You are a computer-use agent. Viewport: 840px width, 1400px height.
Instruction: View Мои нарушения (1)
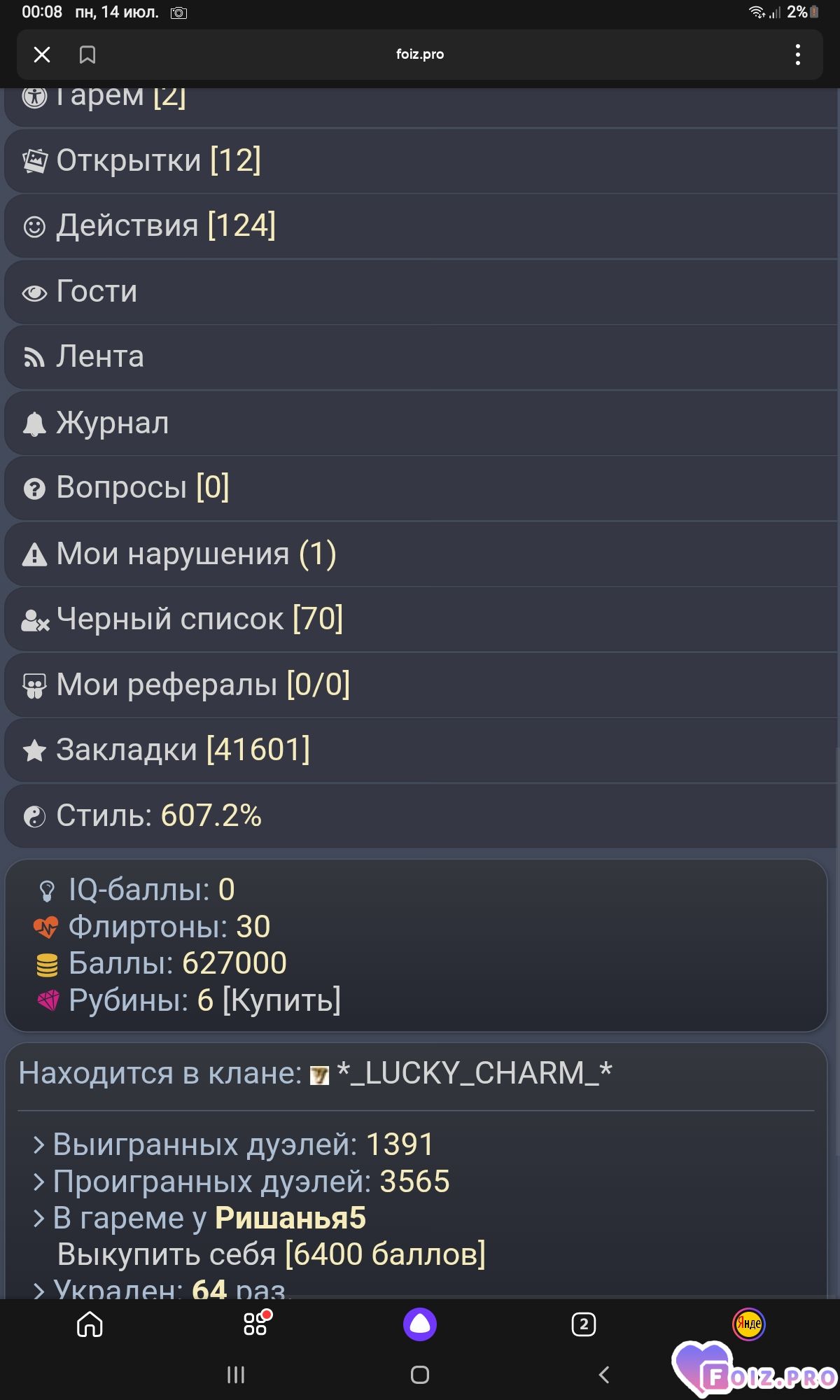tap(421, 554)
